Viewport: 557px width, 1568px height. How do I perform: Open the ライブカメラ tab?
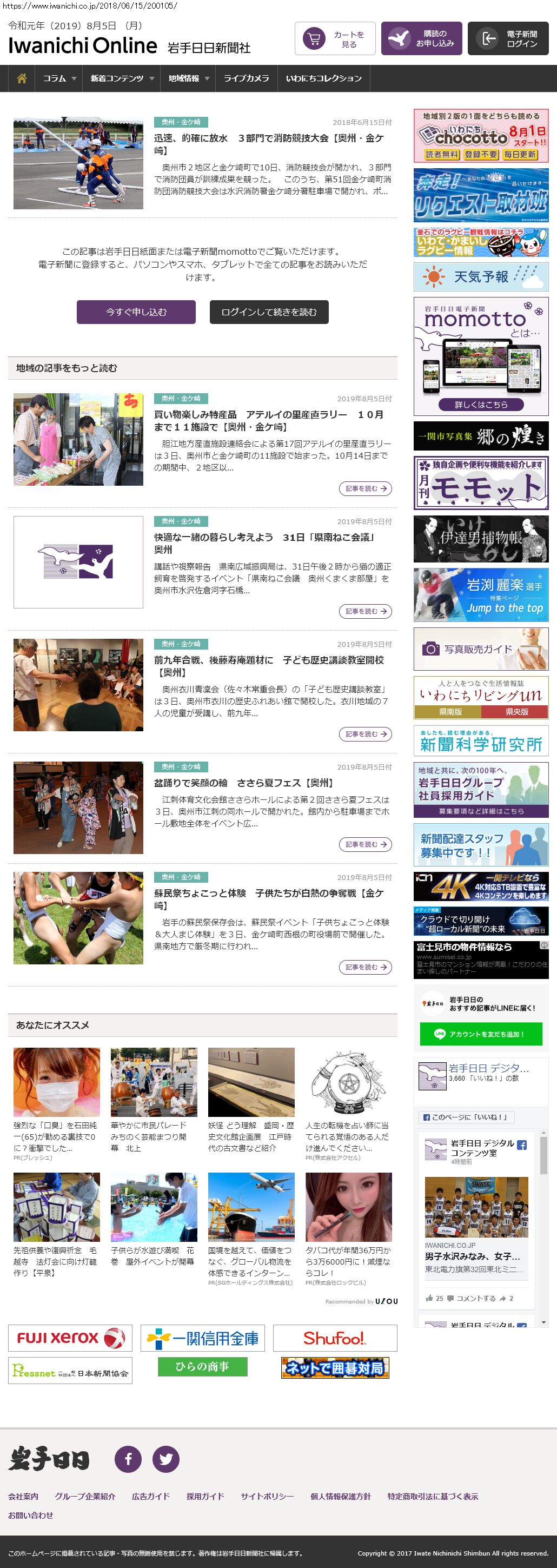click(246, 78)
